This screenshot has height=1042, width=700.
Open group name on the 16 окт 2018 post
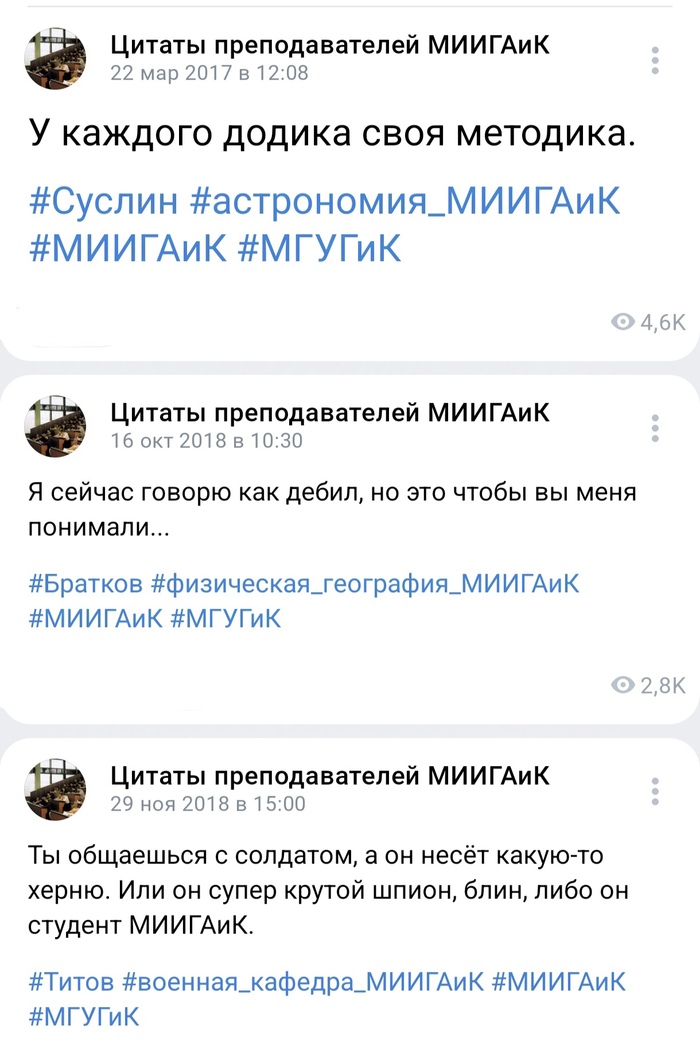click(329, 412)
